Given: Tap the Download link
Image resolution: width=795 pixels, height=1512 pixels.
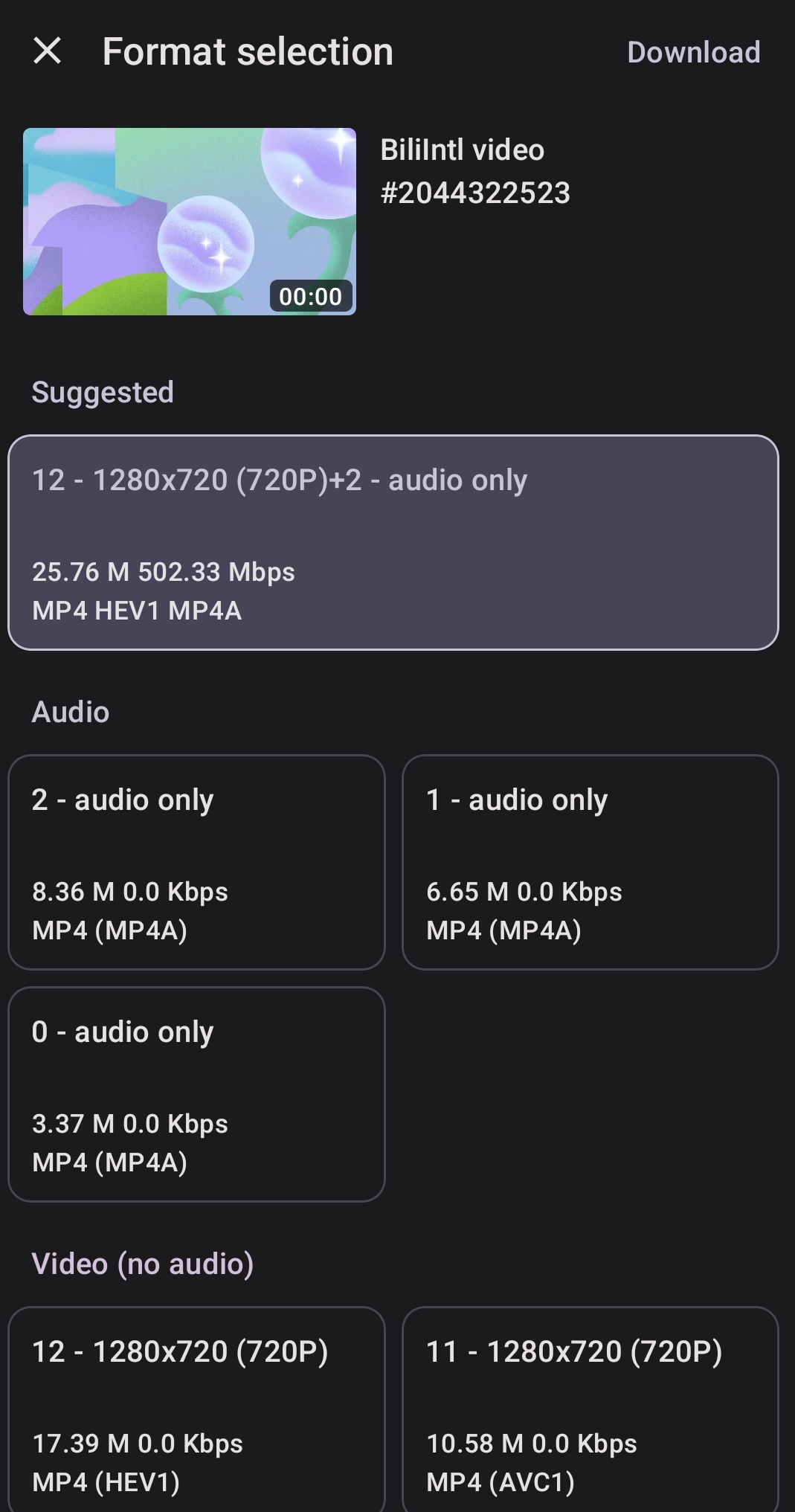Looking at the screenshot, I should click(692, 52).
